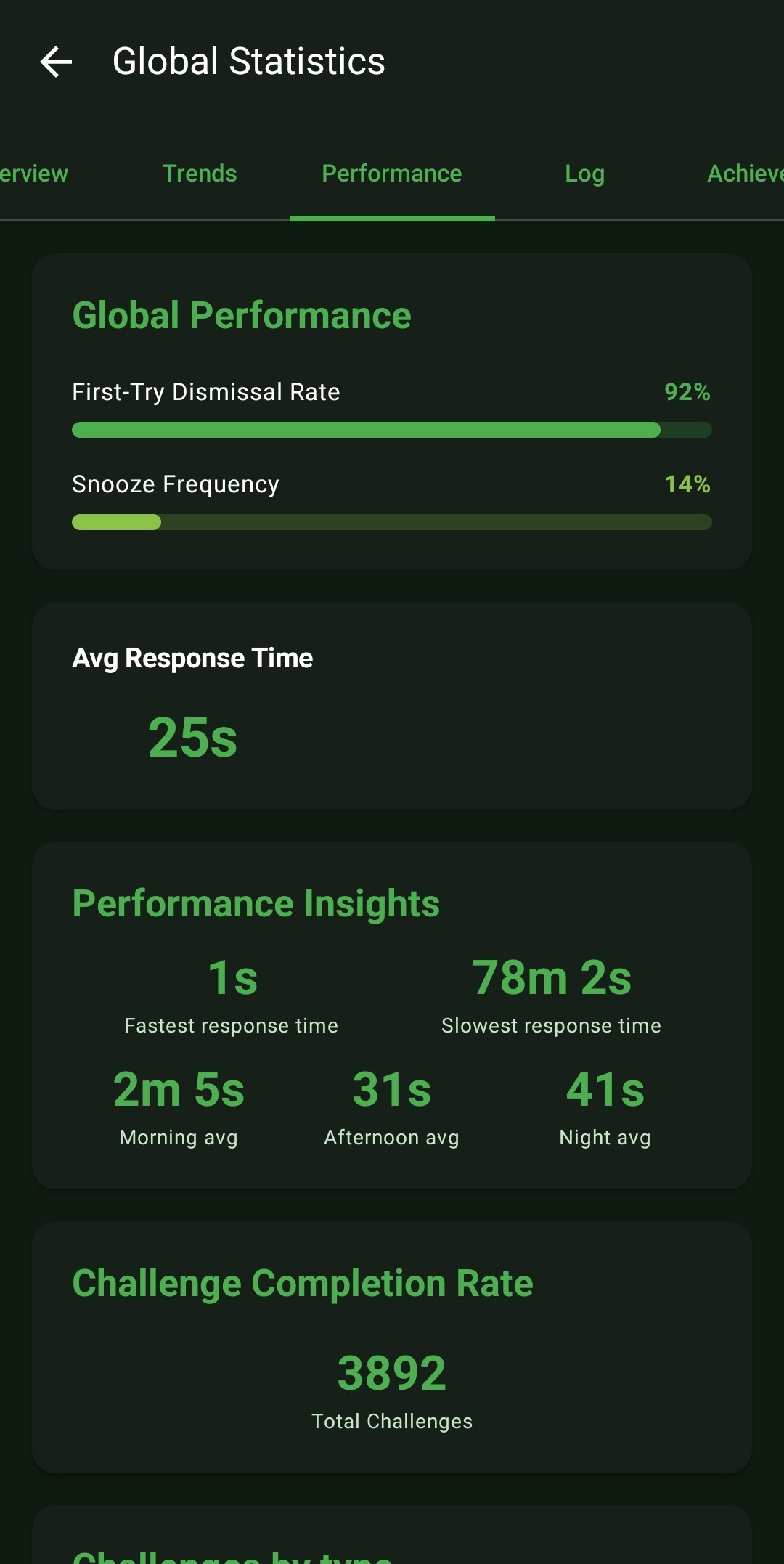
Task: Select the Performance tab
Action: click(392, 174)
